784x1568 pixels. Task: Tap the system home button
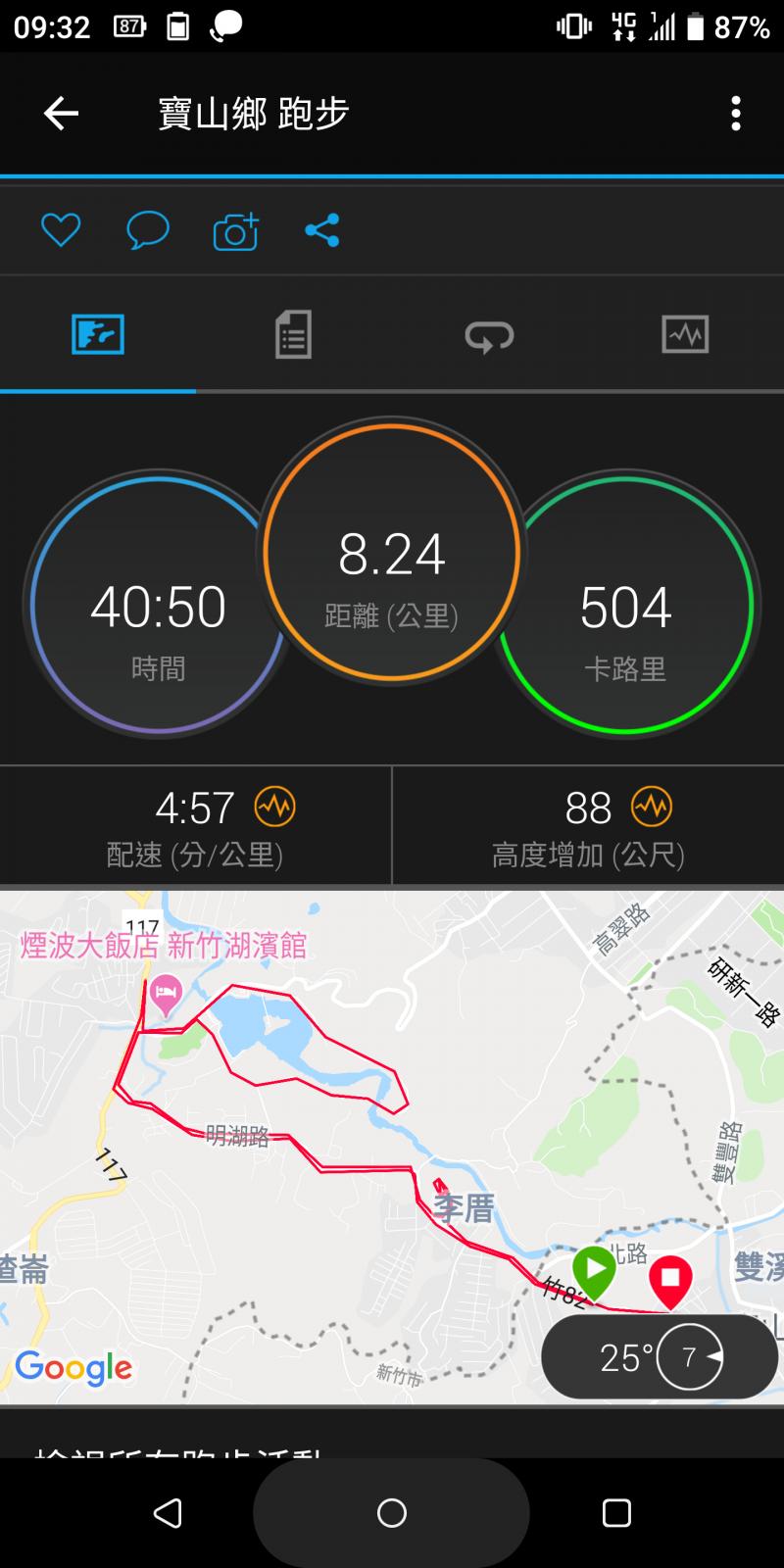click(x=392, y=1513)
